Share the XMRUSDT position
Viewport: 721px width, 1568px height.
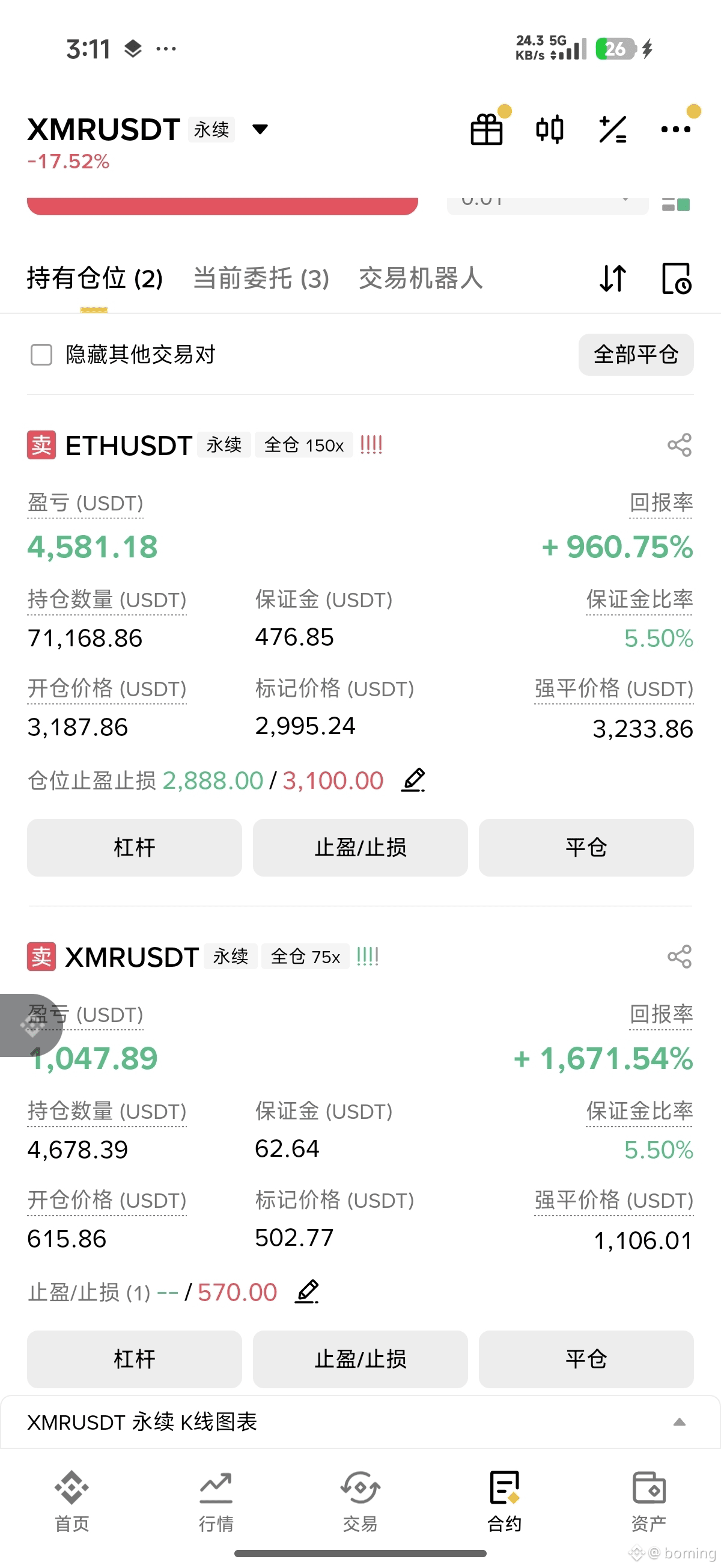[x=679, y=957]
